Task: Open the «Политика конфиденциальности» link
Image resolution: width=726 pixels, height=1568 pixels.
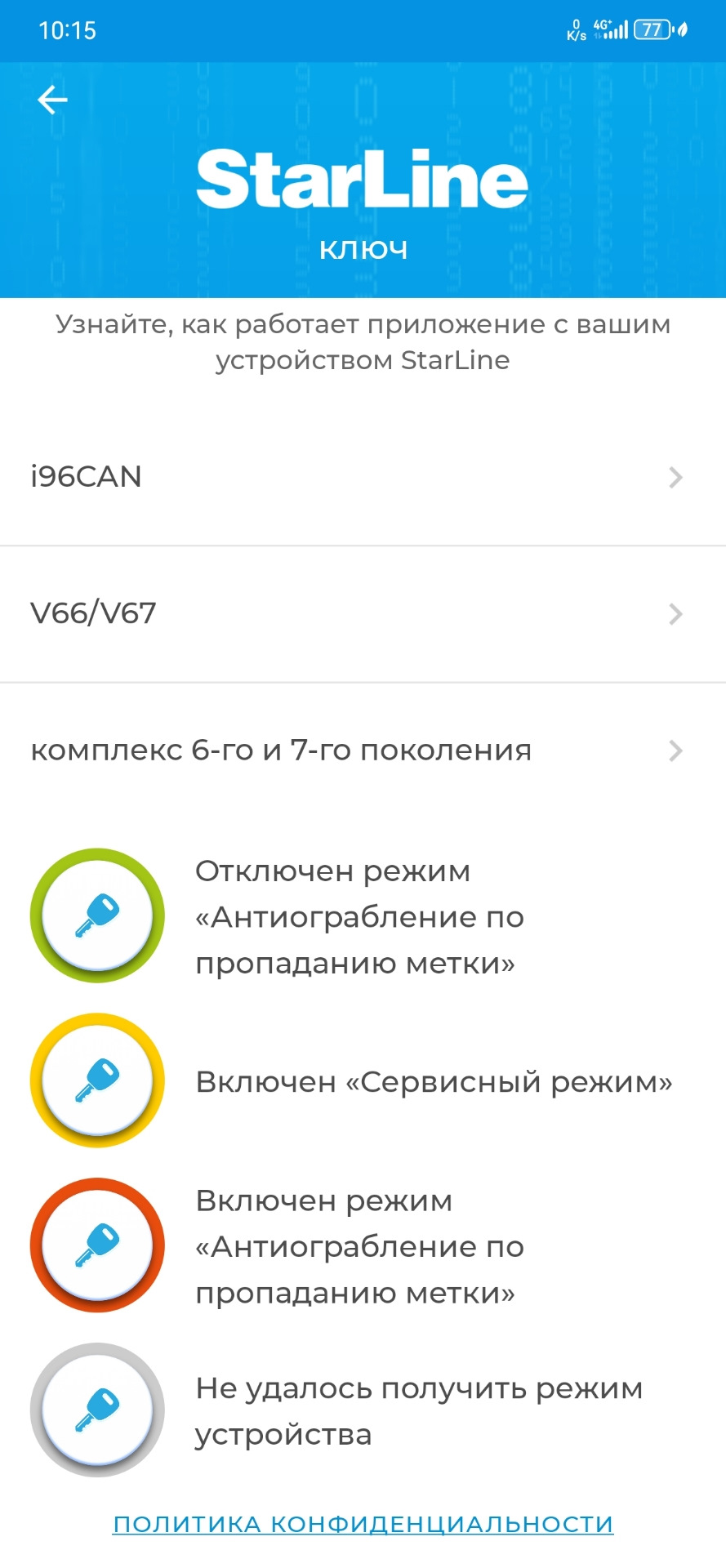Action: (x=363, y=1524)
